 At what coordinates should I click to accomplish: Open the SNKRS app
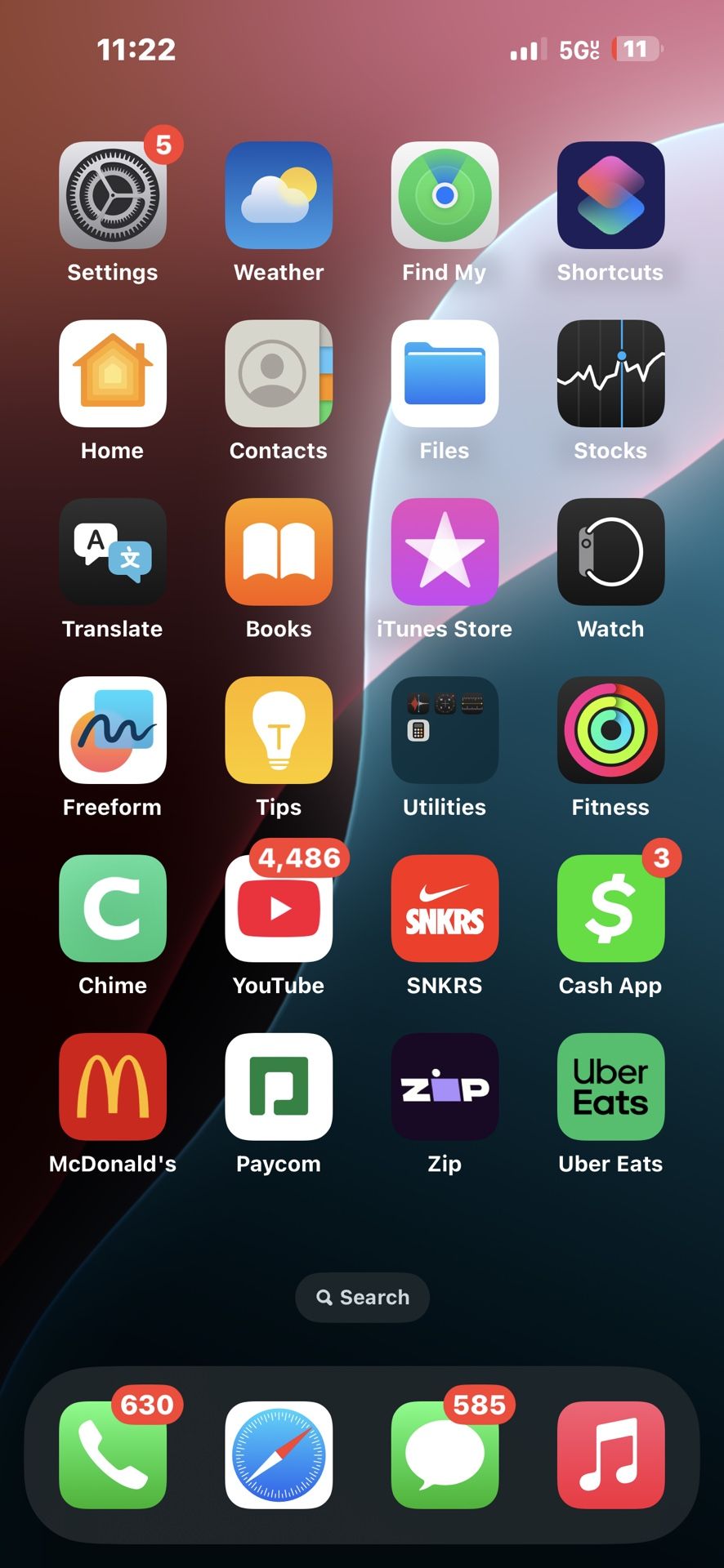(x=445, y=908)
